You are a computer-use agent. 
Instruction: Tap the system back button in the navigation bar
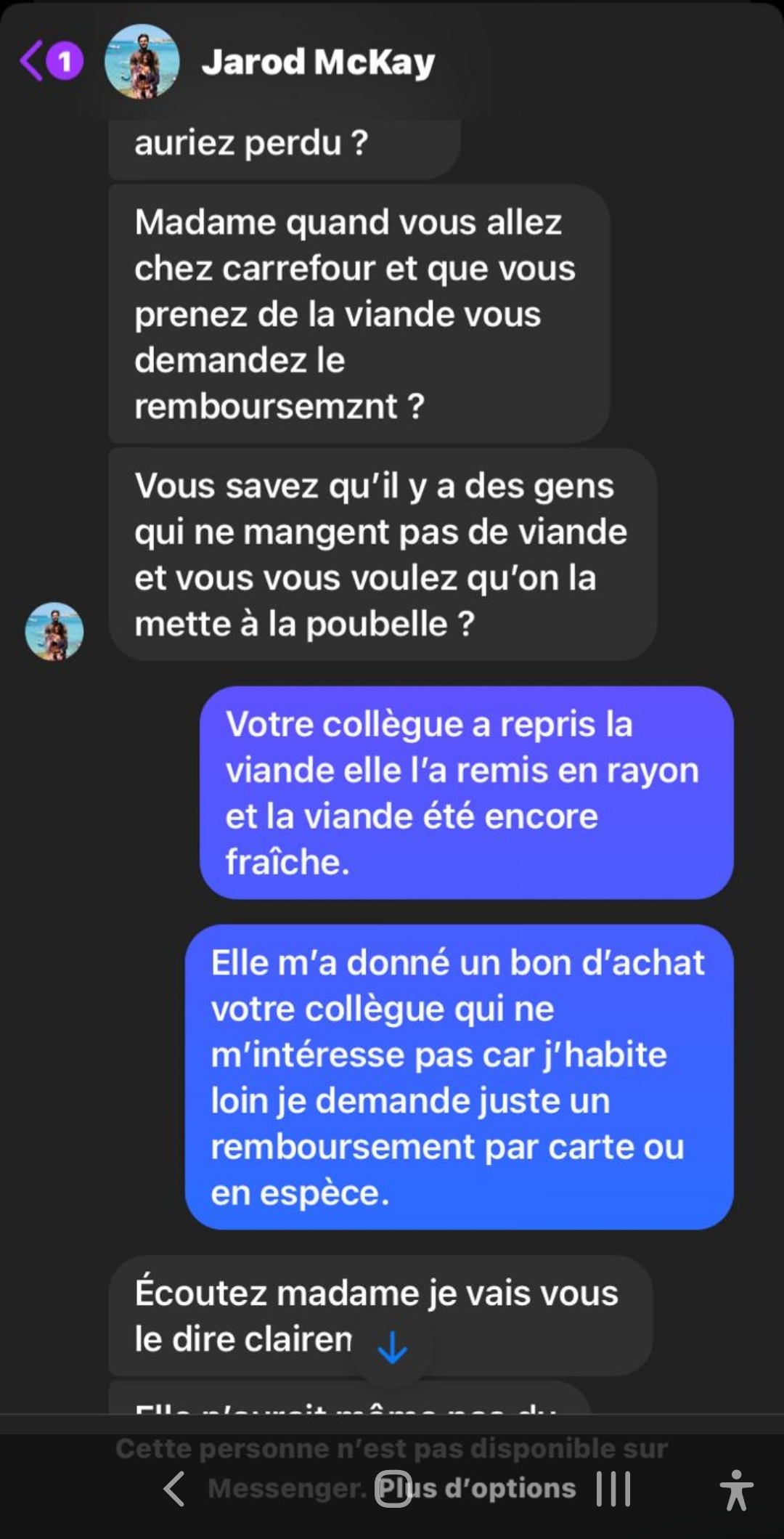(174, 1489)
